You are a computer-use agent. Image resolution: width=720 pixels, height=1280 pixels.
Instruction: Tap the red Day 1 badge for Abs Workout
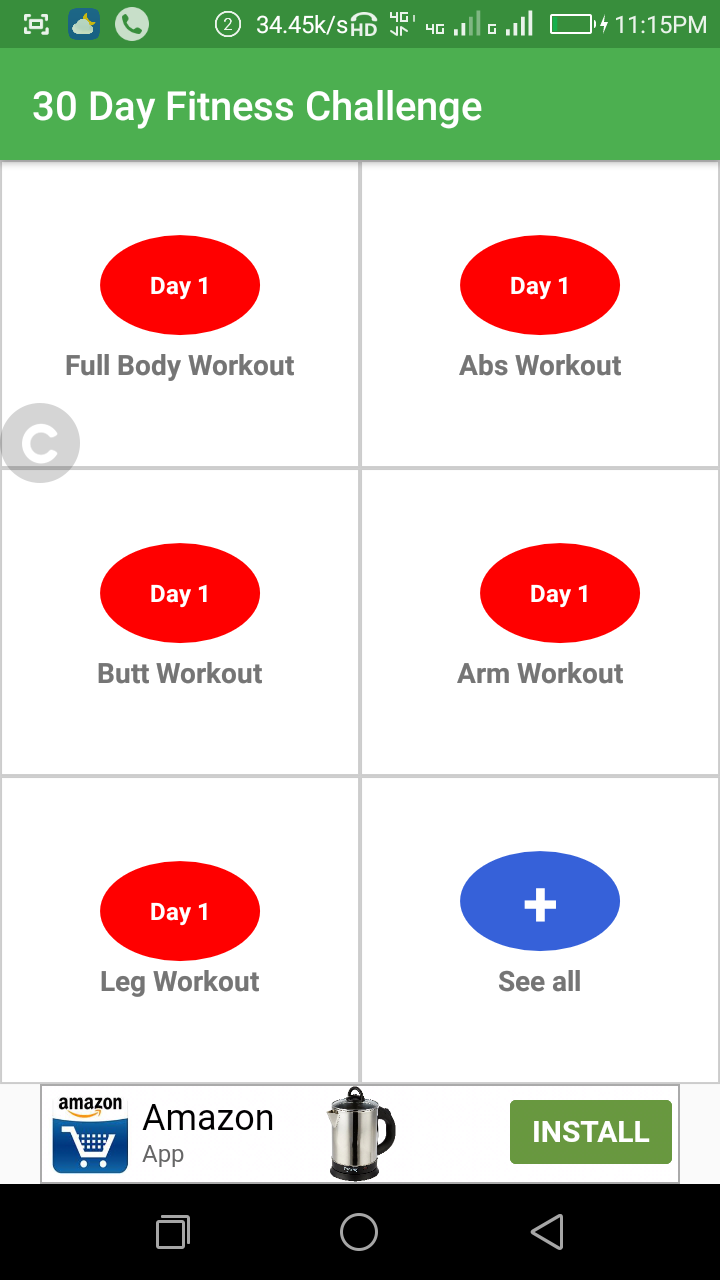point(540,285)
